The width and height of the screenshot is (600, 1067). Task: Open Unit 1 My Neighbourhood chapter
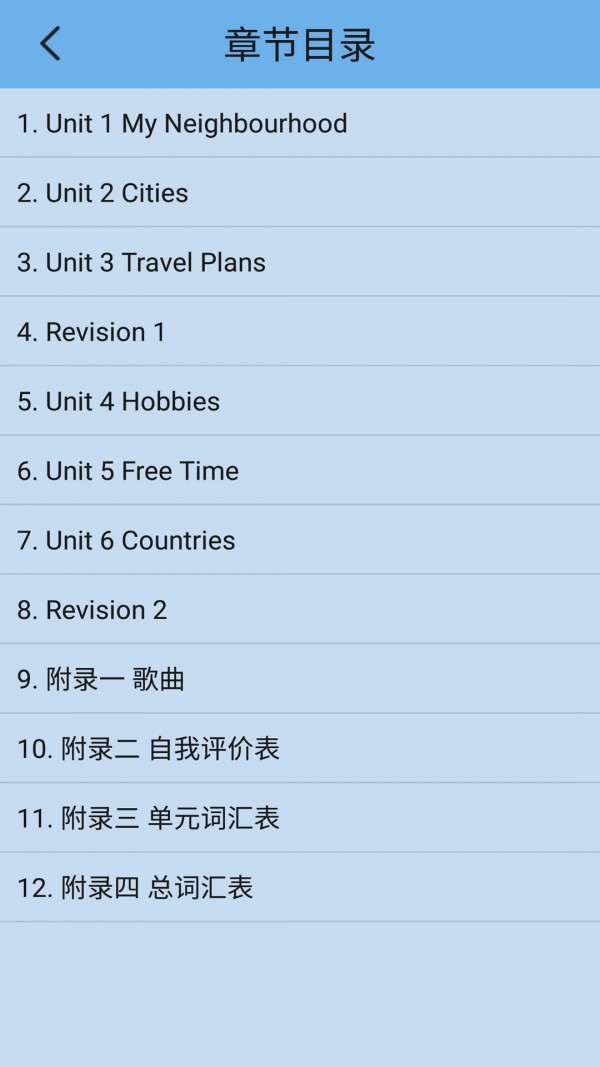click(182, 124)
